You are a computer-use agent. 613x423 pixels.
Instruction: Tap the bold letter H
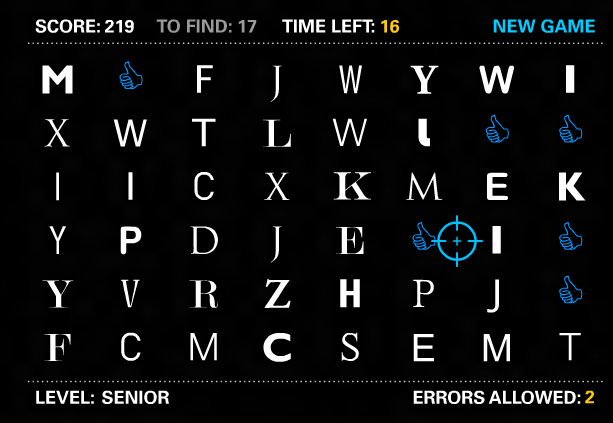(x=350, y=294)
